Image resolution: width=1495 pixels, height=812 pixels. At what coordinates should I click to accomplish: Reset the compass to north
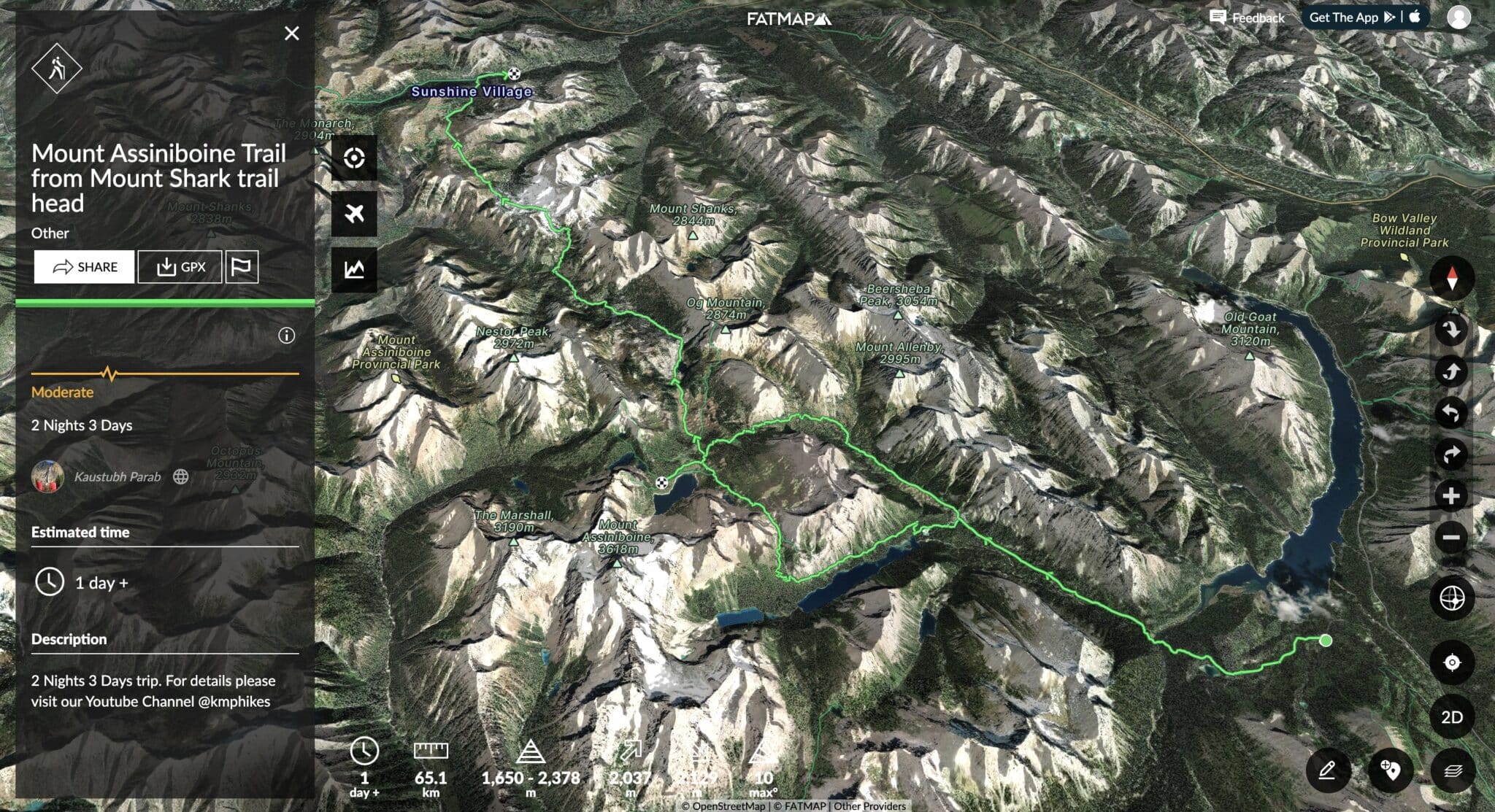point(1451,279)
